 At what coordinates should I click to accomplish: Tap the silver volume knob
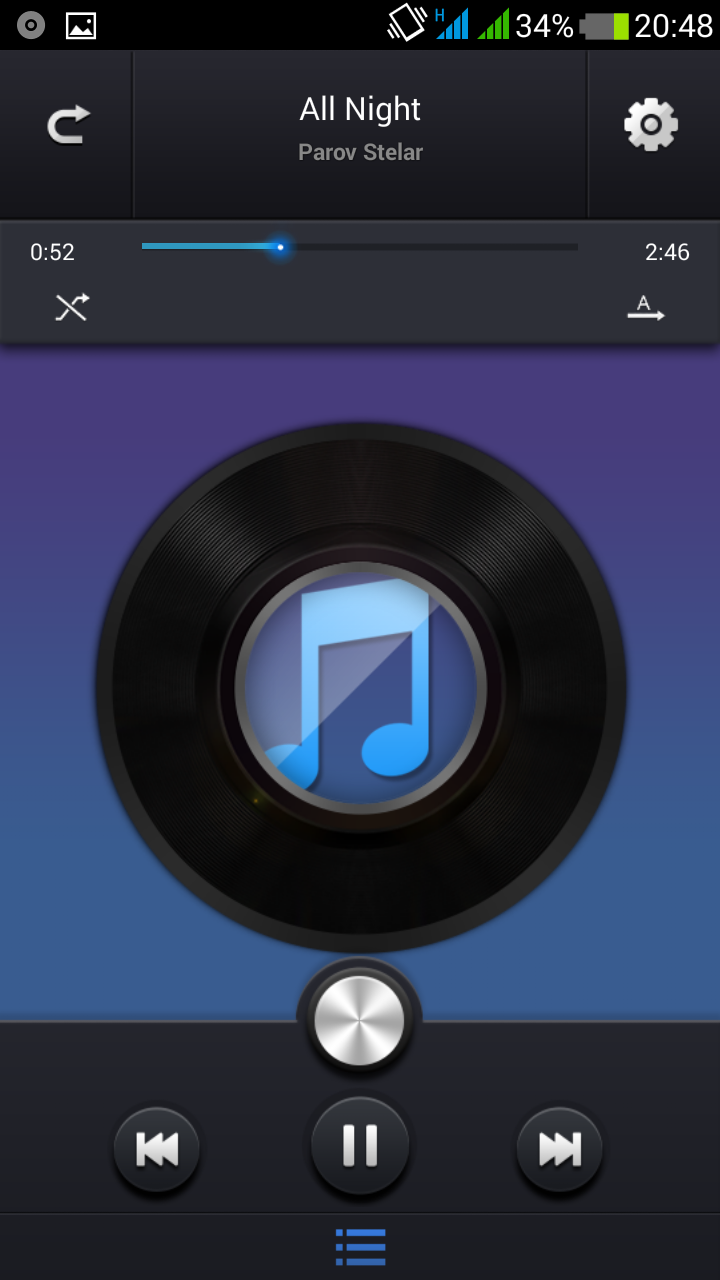pos(359,1020)
